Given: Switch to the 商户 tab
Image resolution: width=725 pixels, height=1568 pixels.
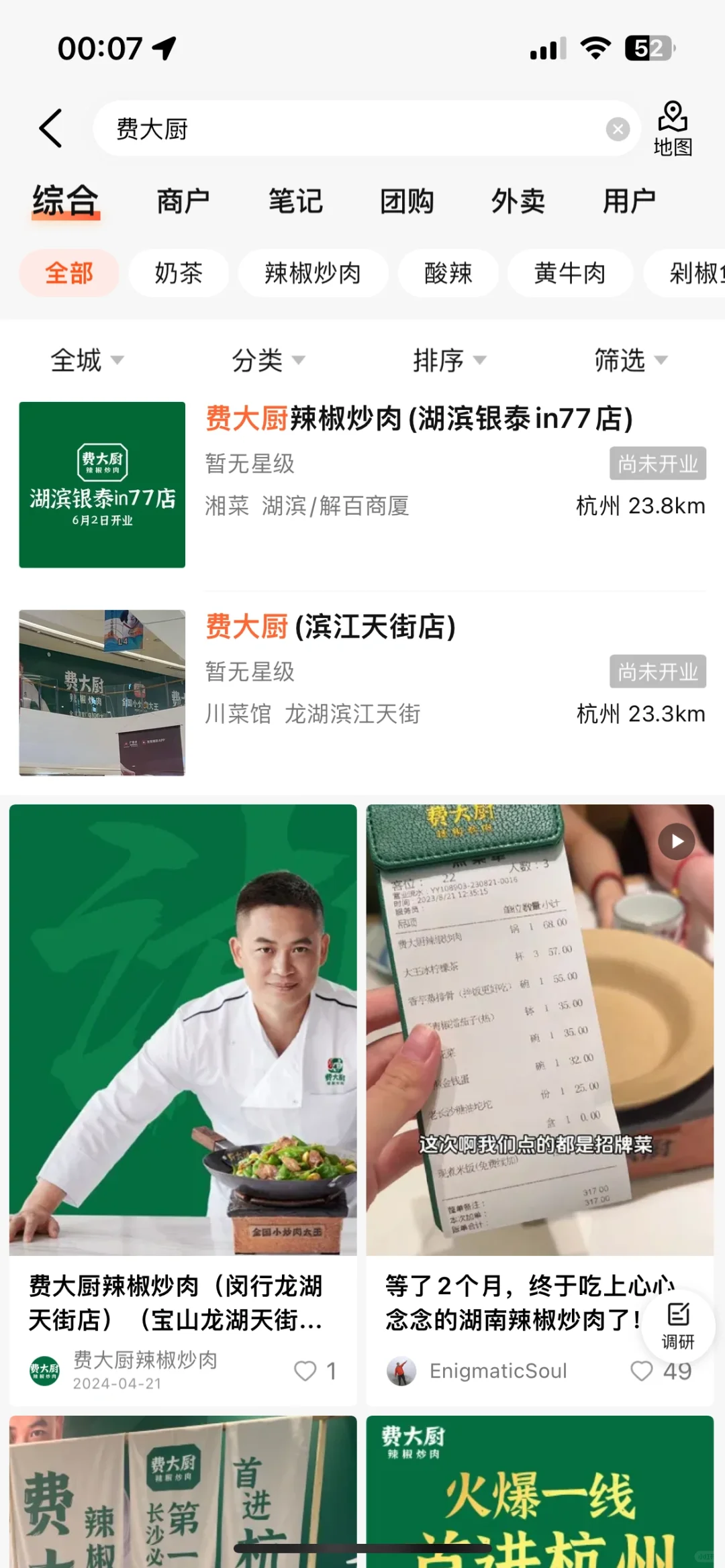Looking at the screenshot, I should click(x=183, y=200).
